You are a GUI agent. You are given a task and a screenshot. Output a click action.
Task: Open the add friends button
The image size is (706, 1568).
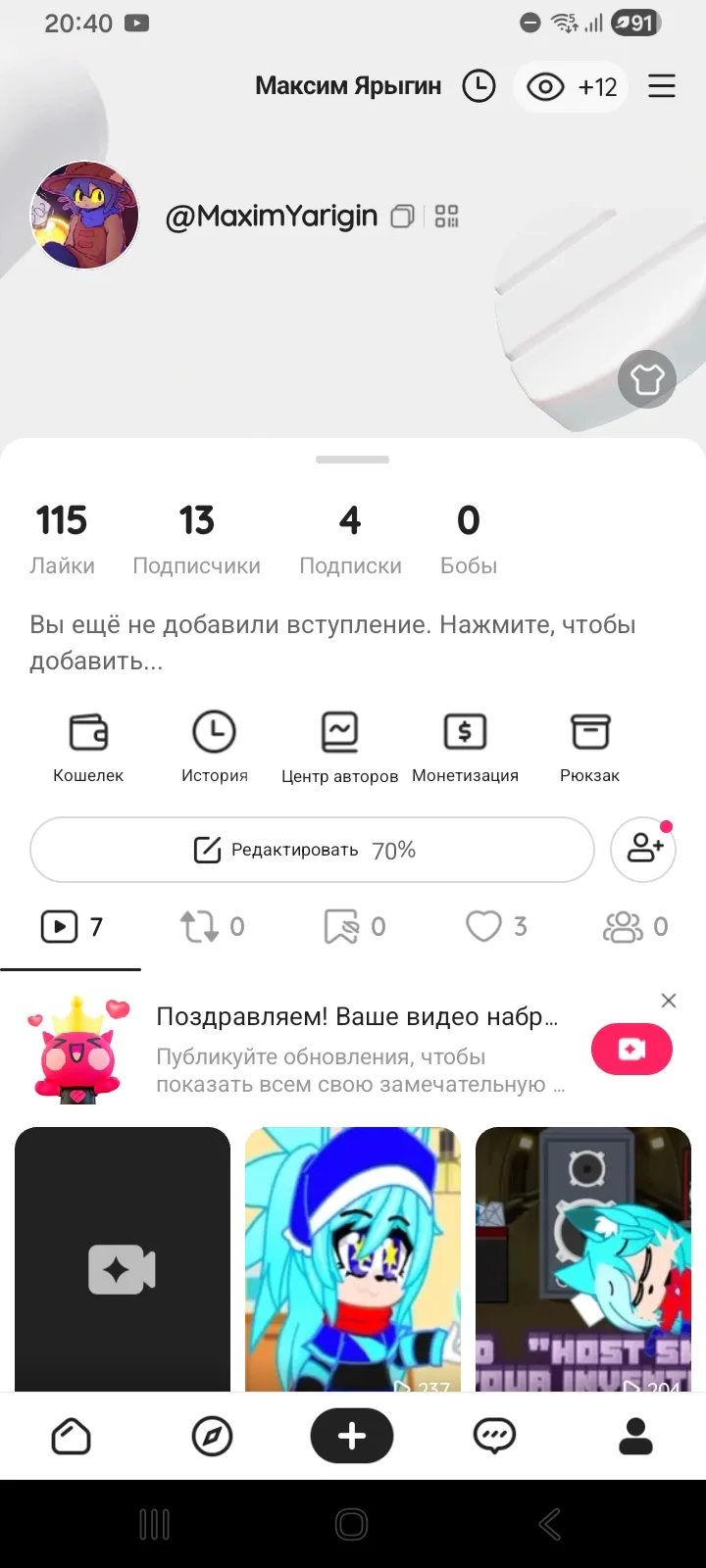643,849
